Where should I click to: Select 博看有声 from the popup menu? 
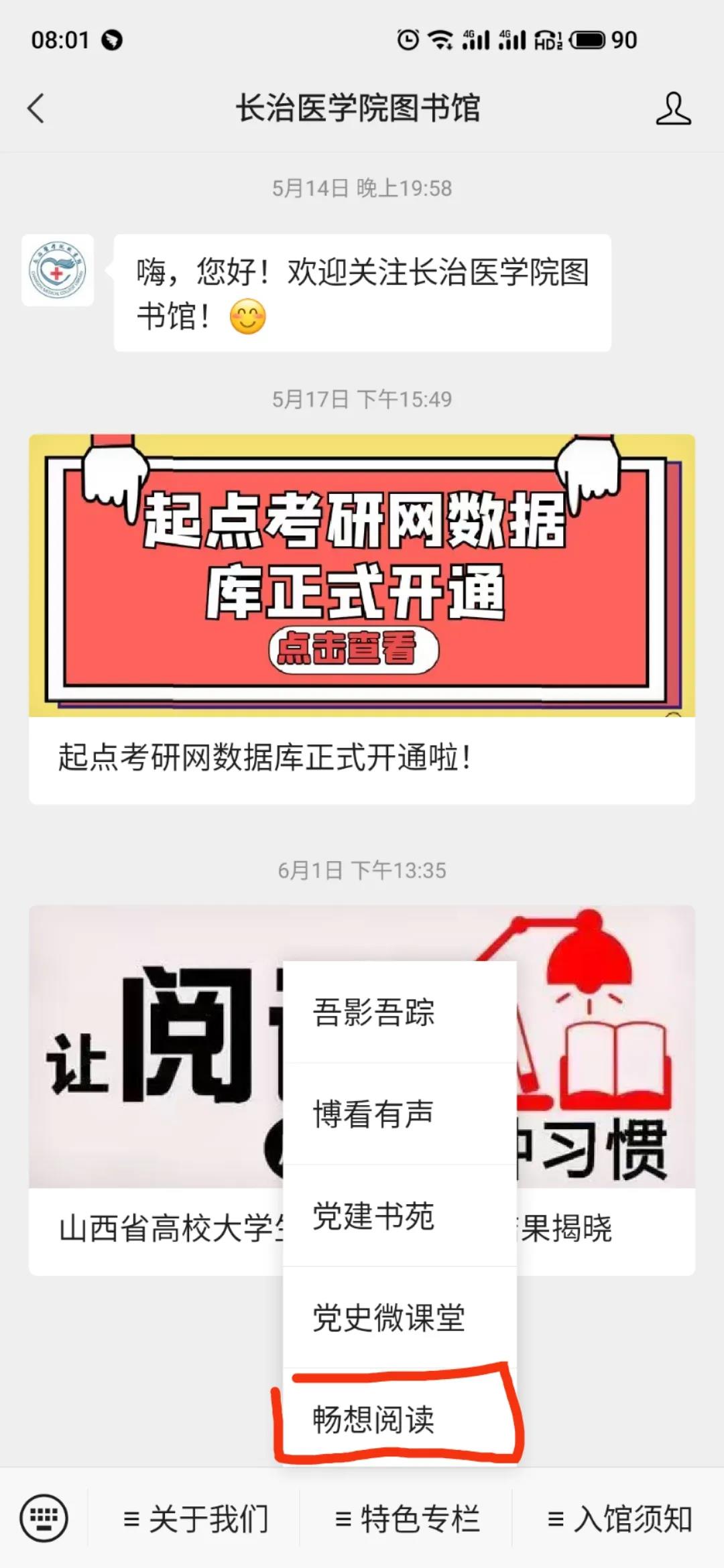[400, 1114]
